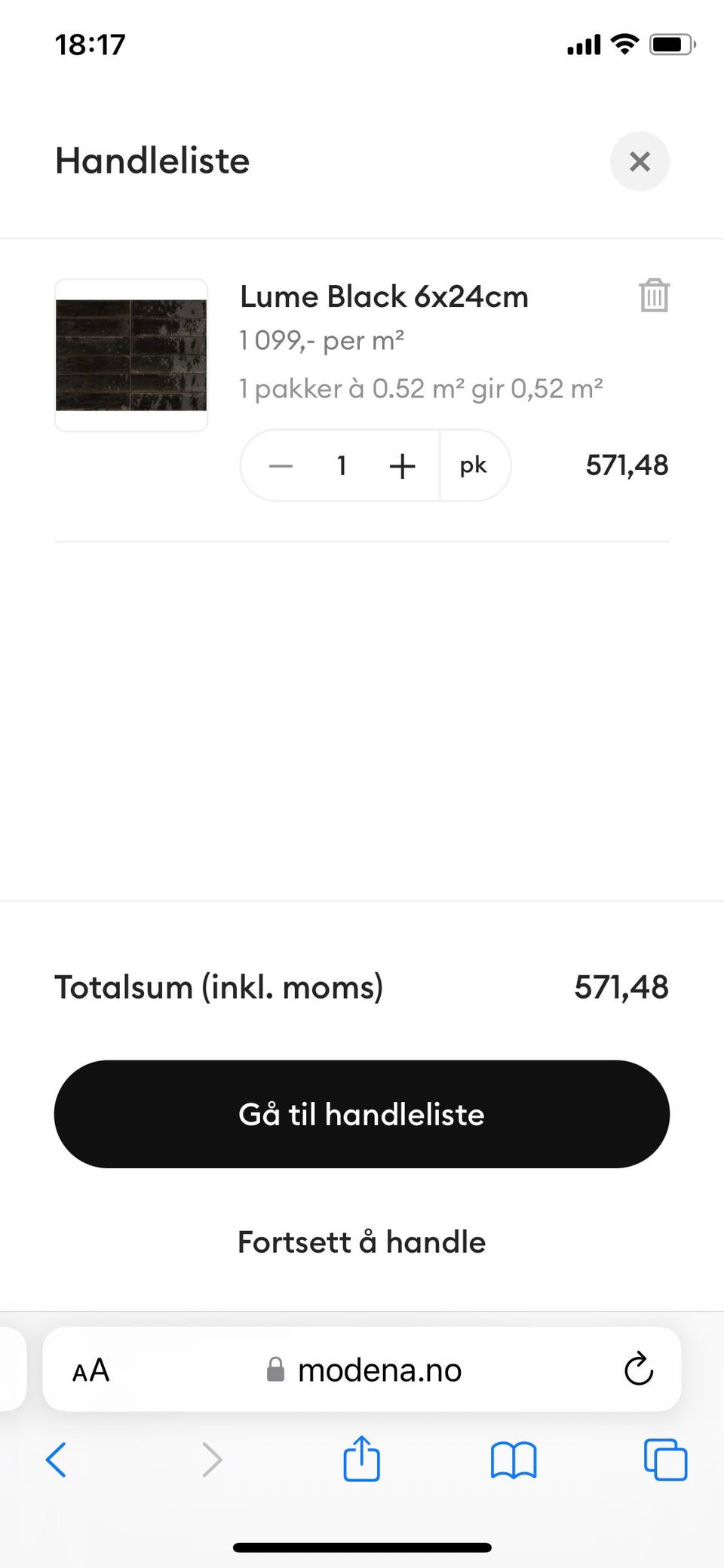The image size is (724, 1568).
Task: Tap the forward navigation arrow
Action: click(211, 1459)
